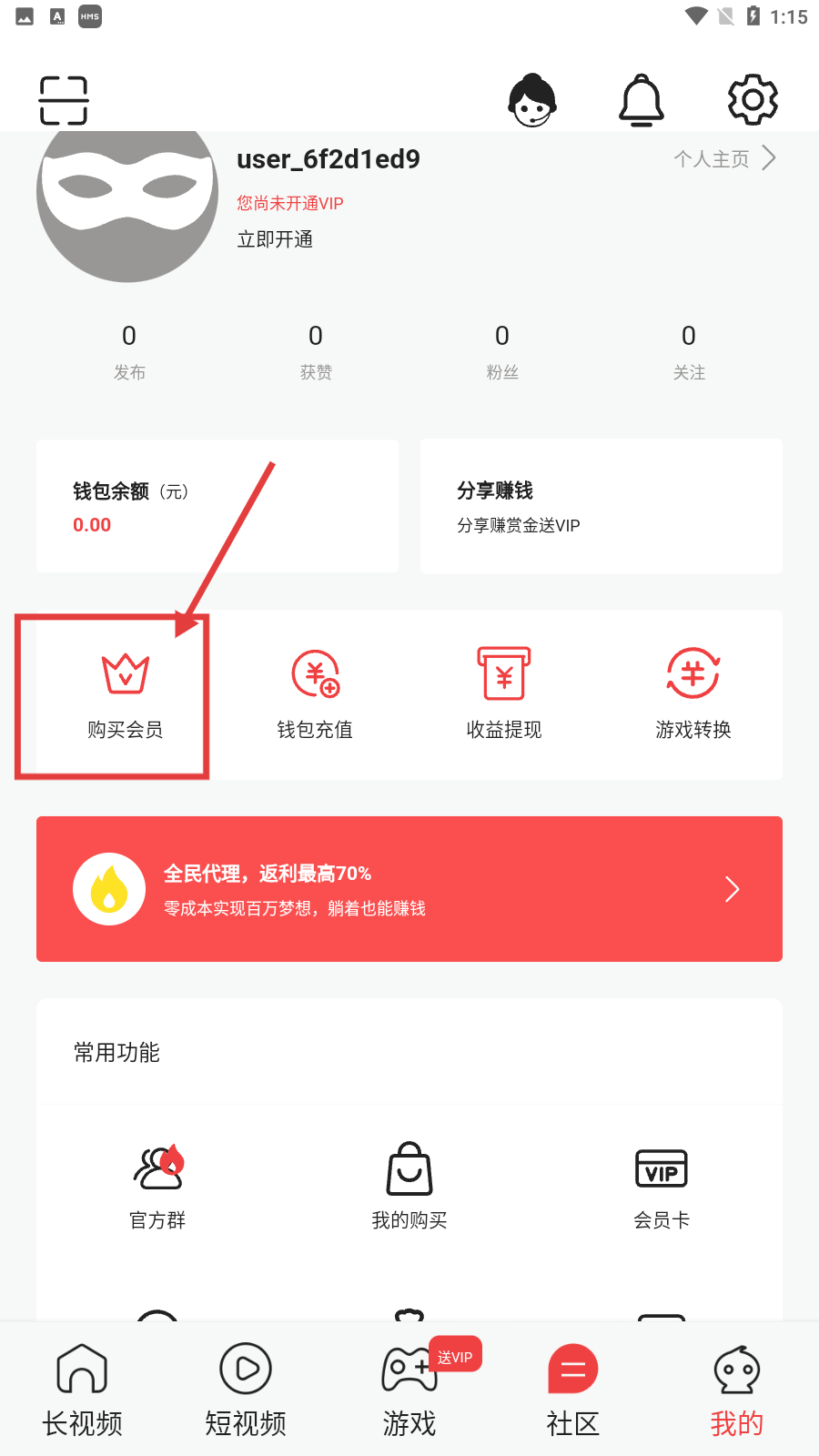Viewport: 819px width, 1456px height.
Task: Open the 会员卡 VIP card
Action: pos(661,1183)
